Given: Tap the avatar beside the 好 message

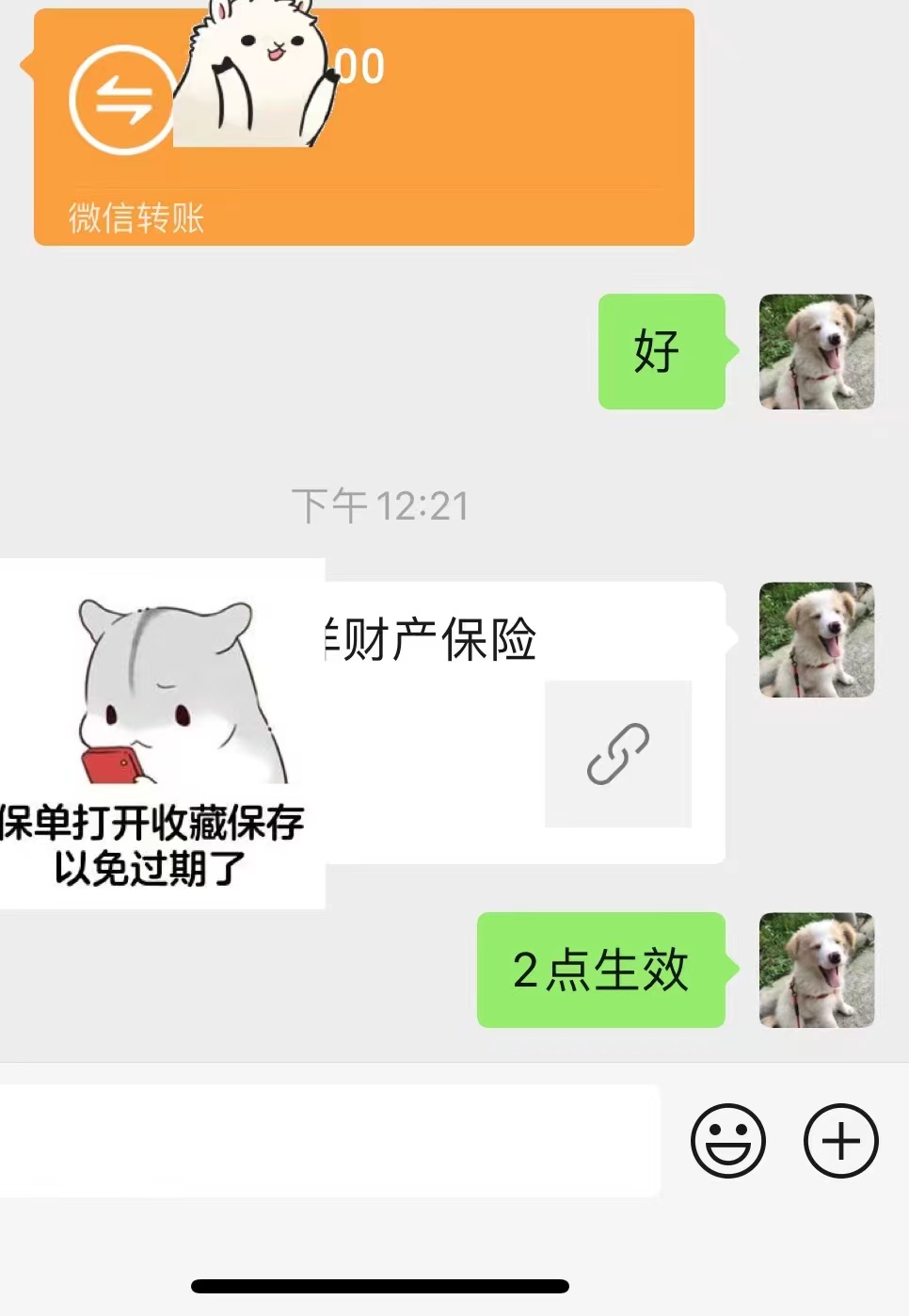Looking at the screenshot, I should [x=816, y=352].
